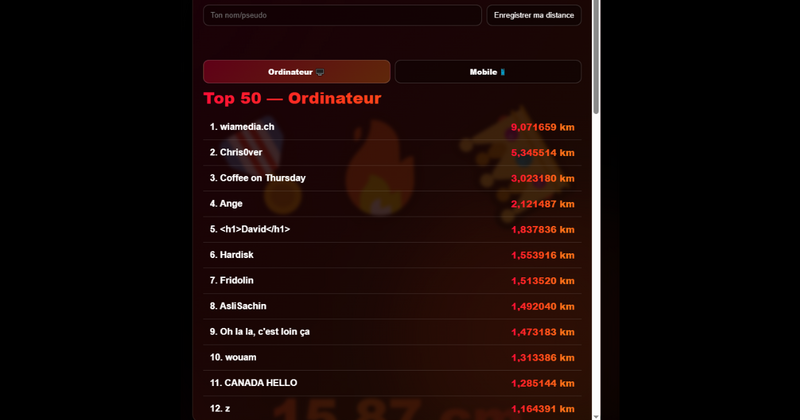Switch to the Mobile leaderboard tab
This screenshot has height=420, width=800.
(487, 72)
